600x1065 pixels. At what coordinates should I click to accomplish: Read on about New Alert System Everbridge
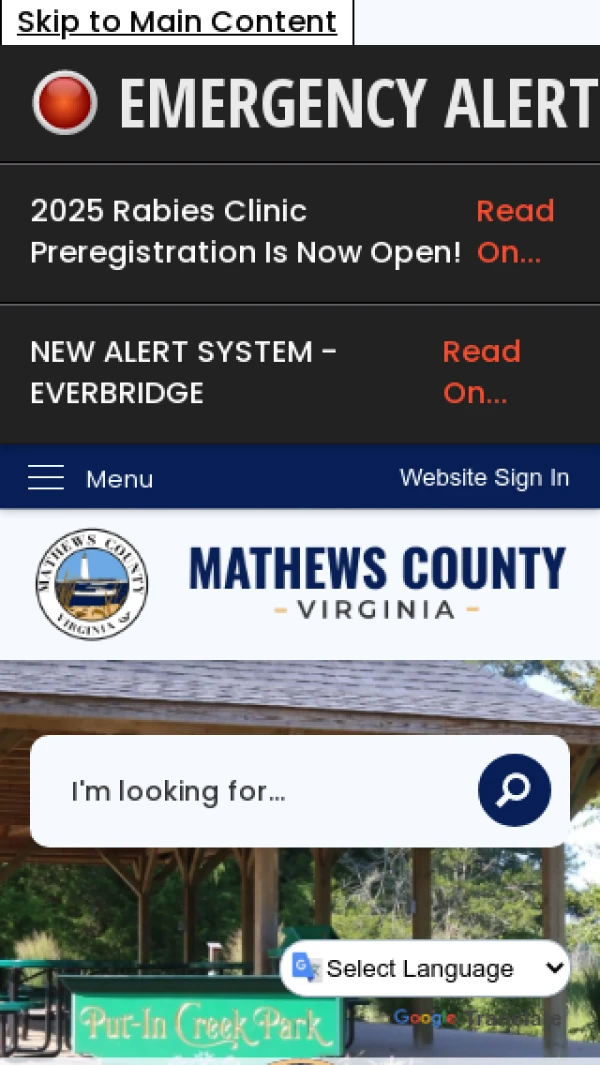pos(481,372)
